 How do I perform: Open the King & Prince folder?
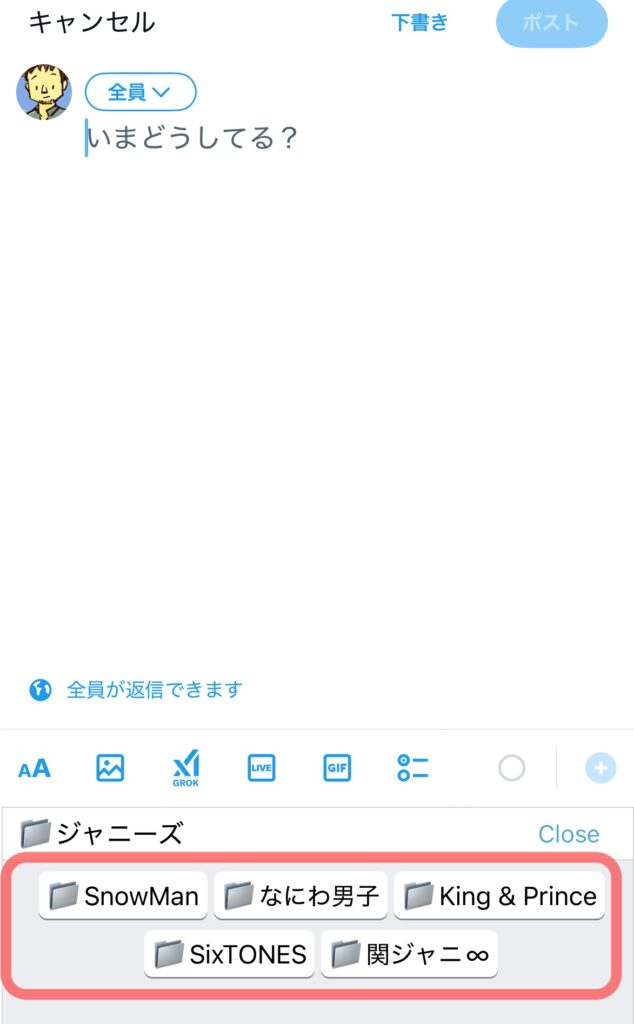(500, 896)
